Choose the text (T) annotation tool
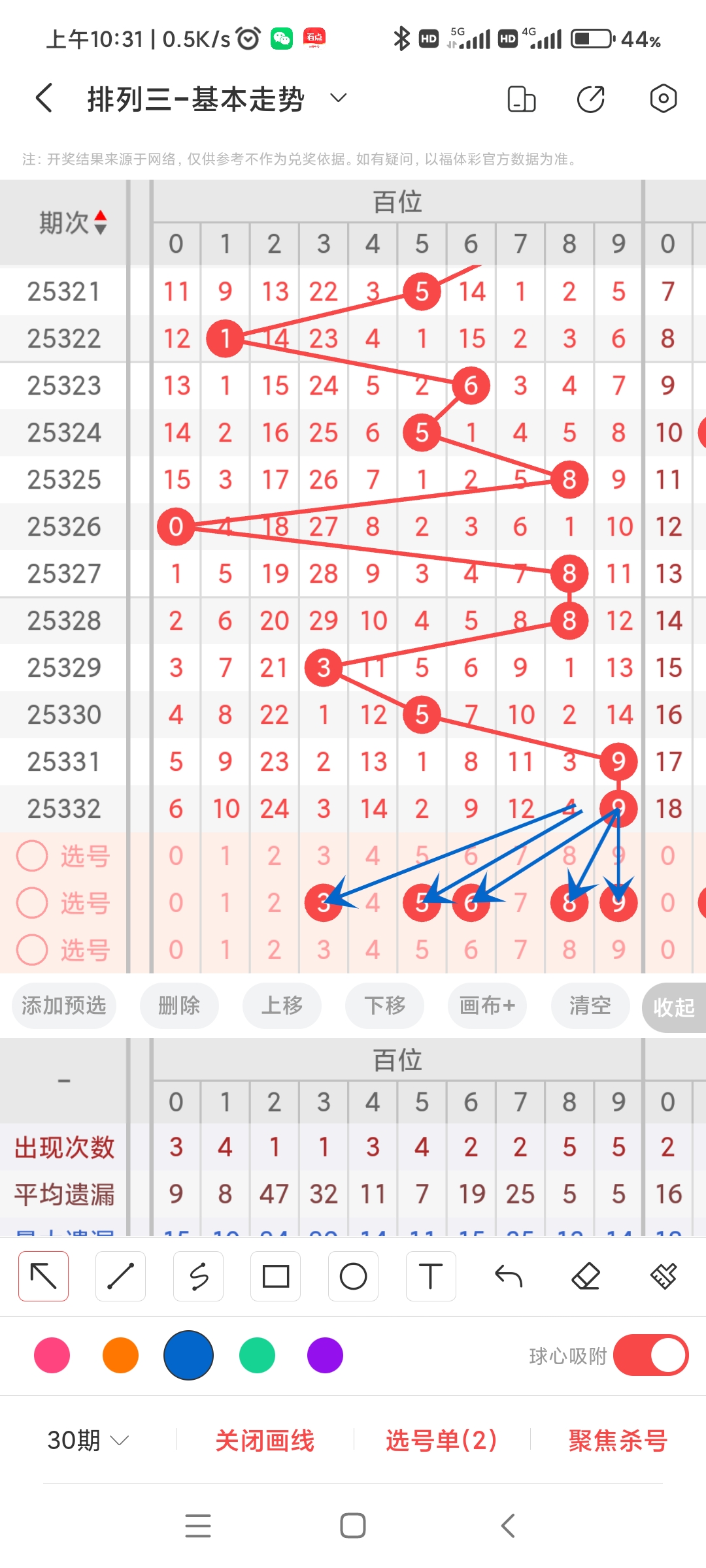Viewport: 706px width, 1568px height. [x=430, y=1275]
